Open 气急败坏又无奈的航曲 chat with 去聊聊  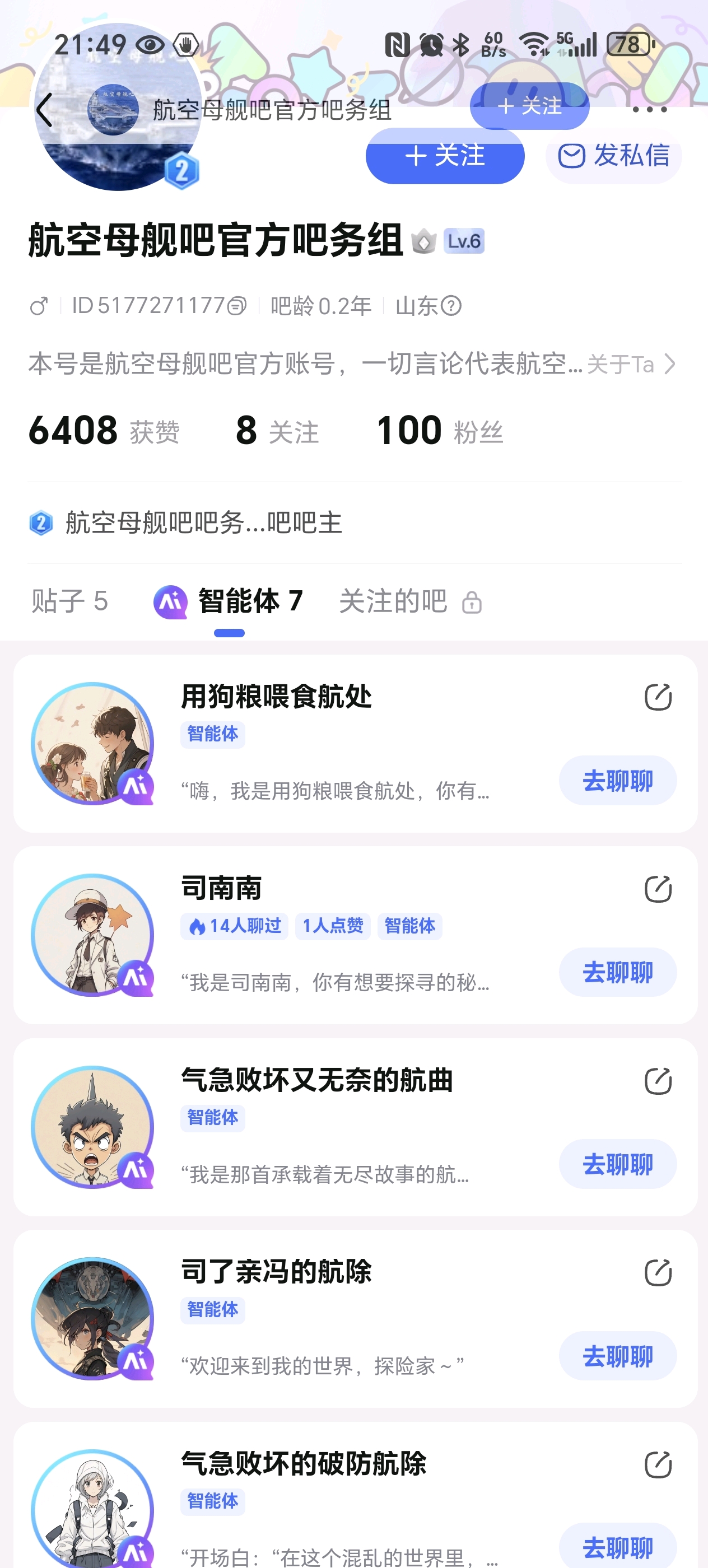[617, 1164]
